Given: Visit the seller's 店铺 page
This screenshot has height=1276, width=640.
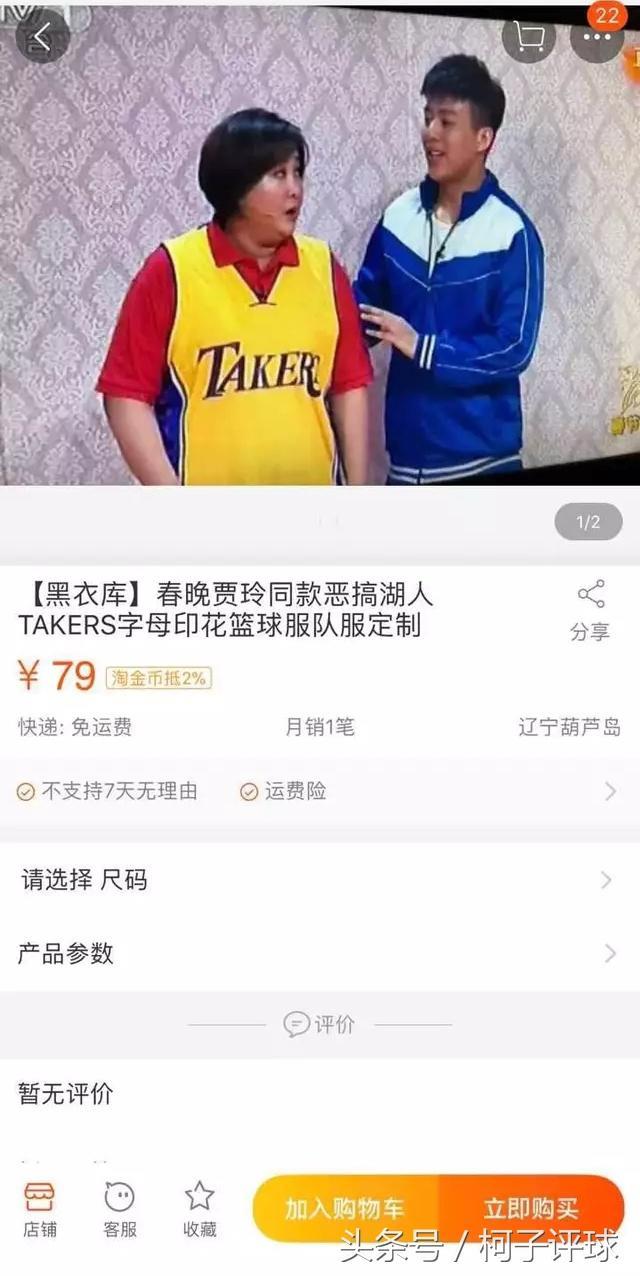Looking at the screenshot, I should 40,1208.
